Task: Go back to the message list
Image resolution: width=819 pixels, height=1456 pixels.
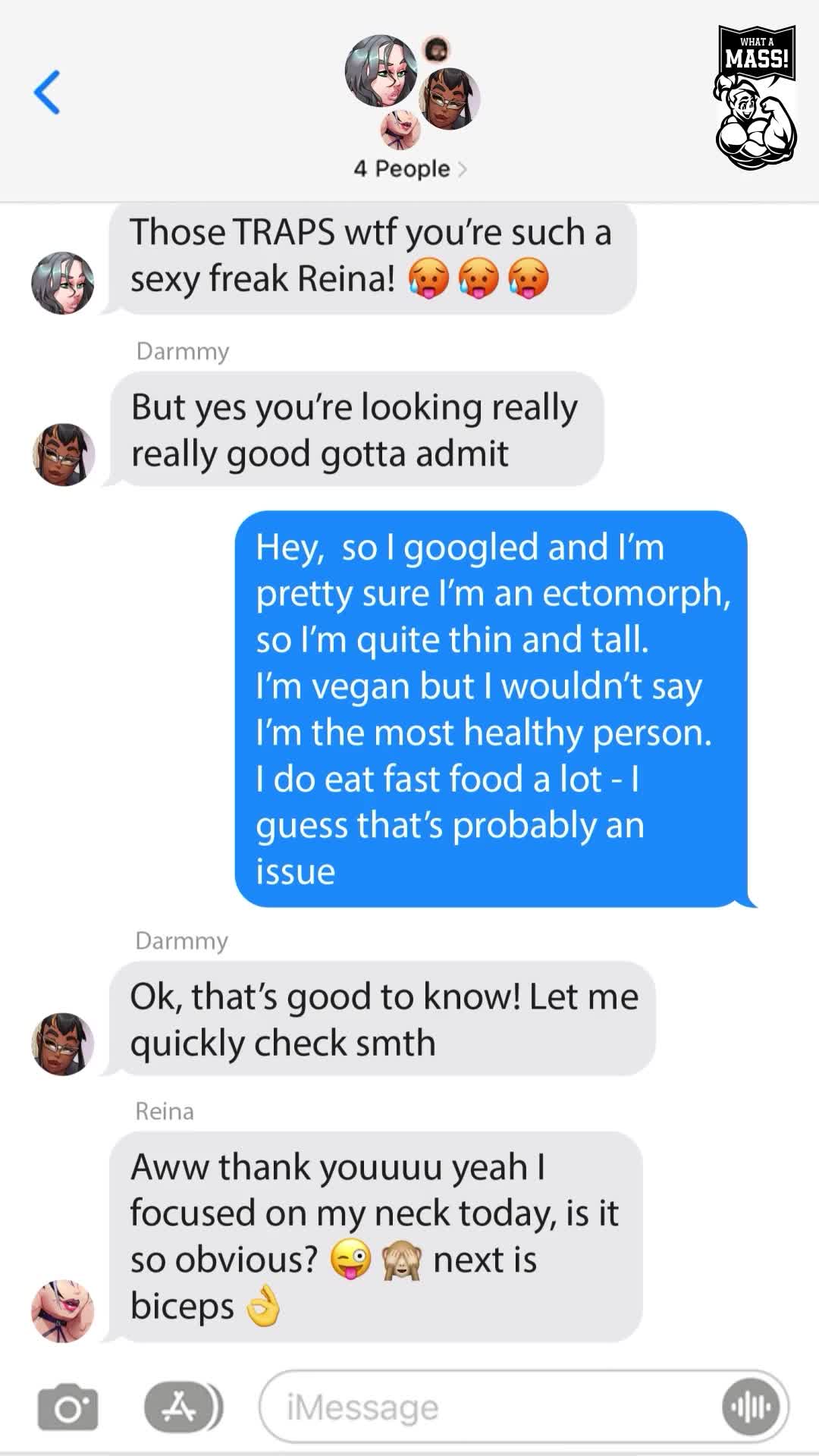Action: click(47, 93)
